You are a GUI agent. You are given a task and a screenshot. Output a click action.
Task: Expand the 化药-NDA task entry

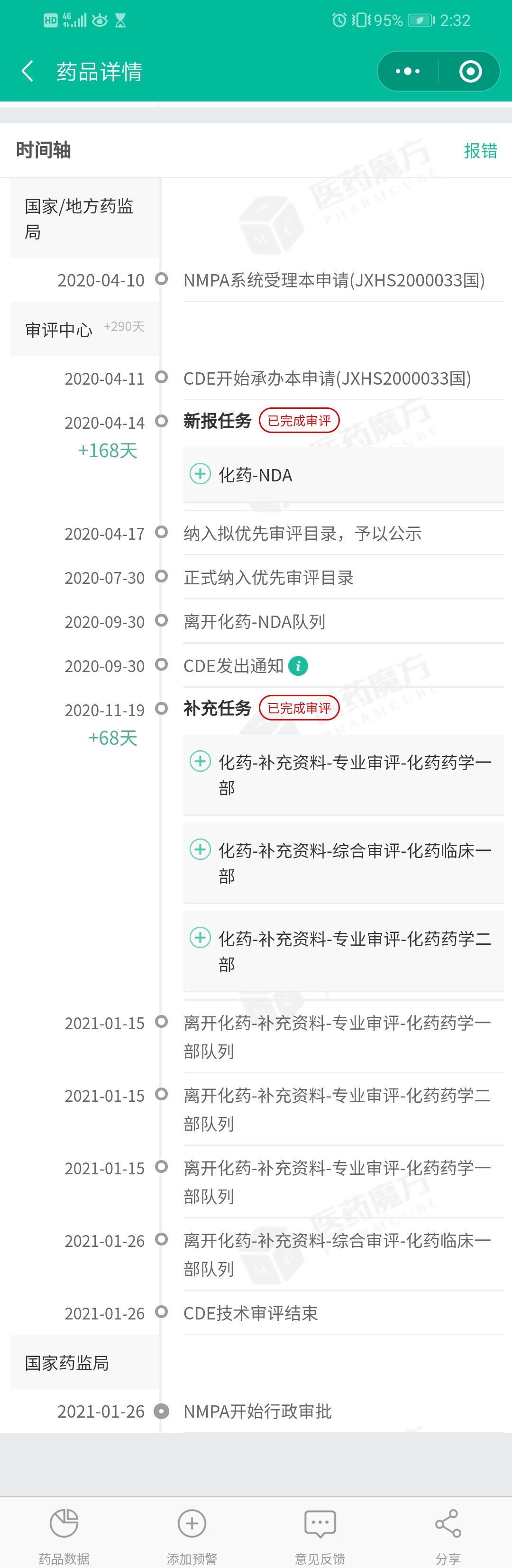click(200, 473)
